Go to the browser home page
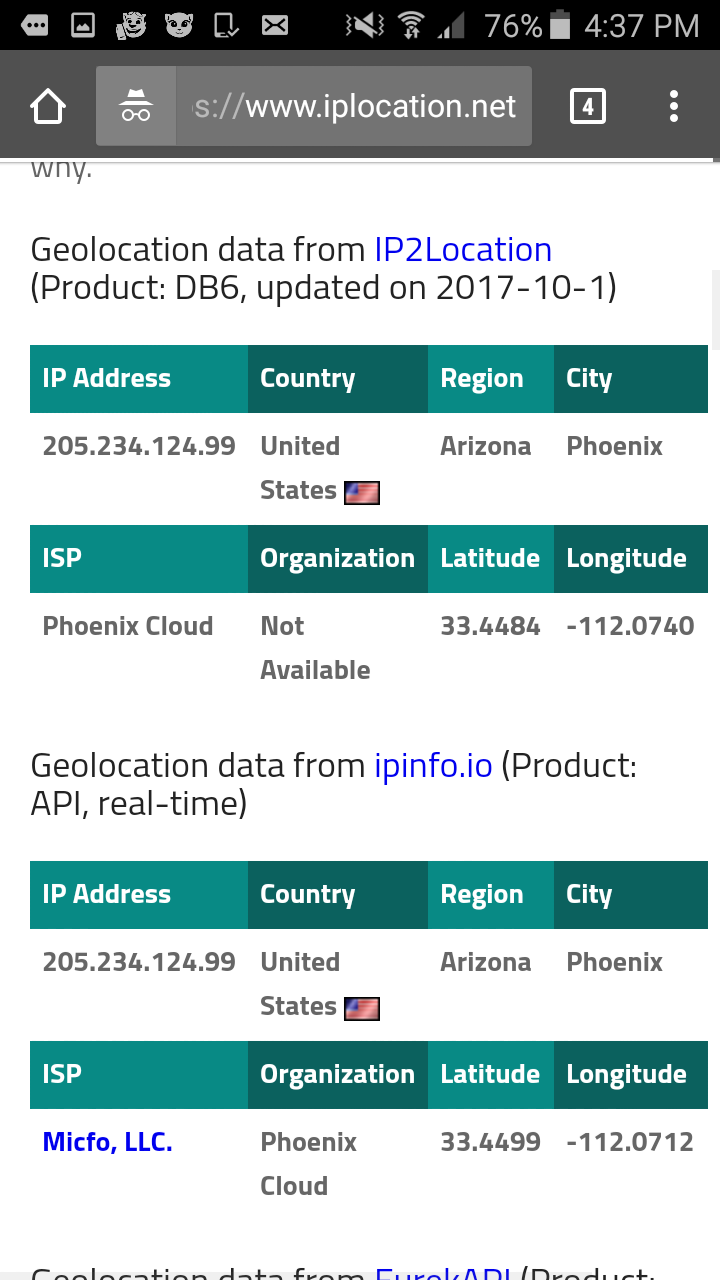 [x=48, y=106]
